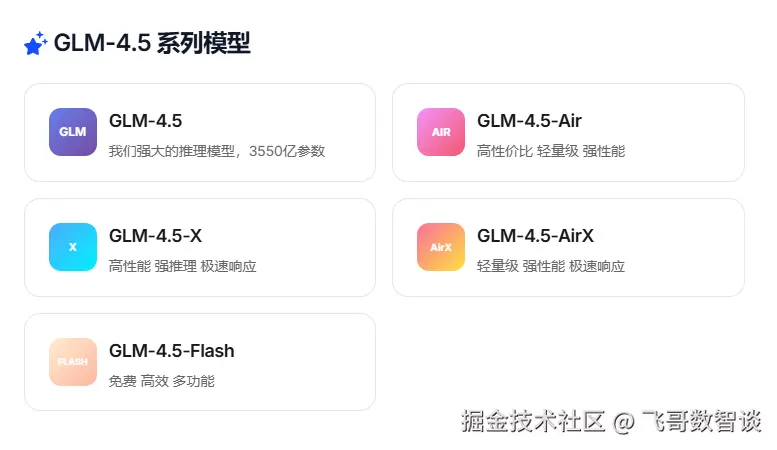Open the GLM-4.5 model card

click(199, 133)
